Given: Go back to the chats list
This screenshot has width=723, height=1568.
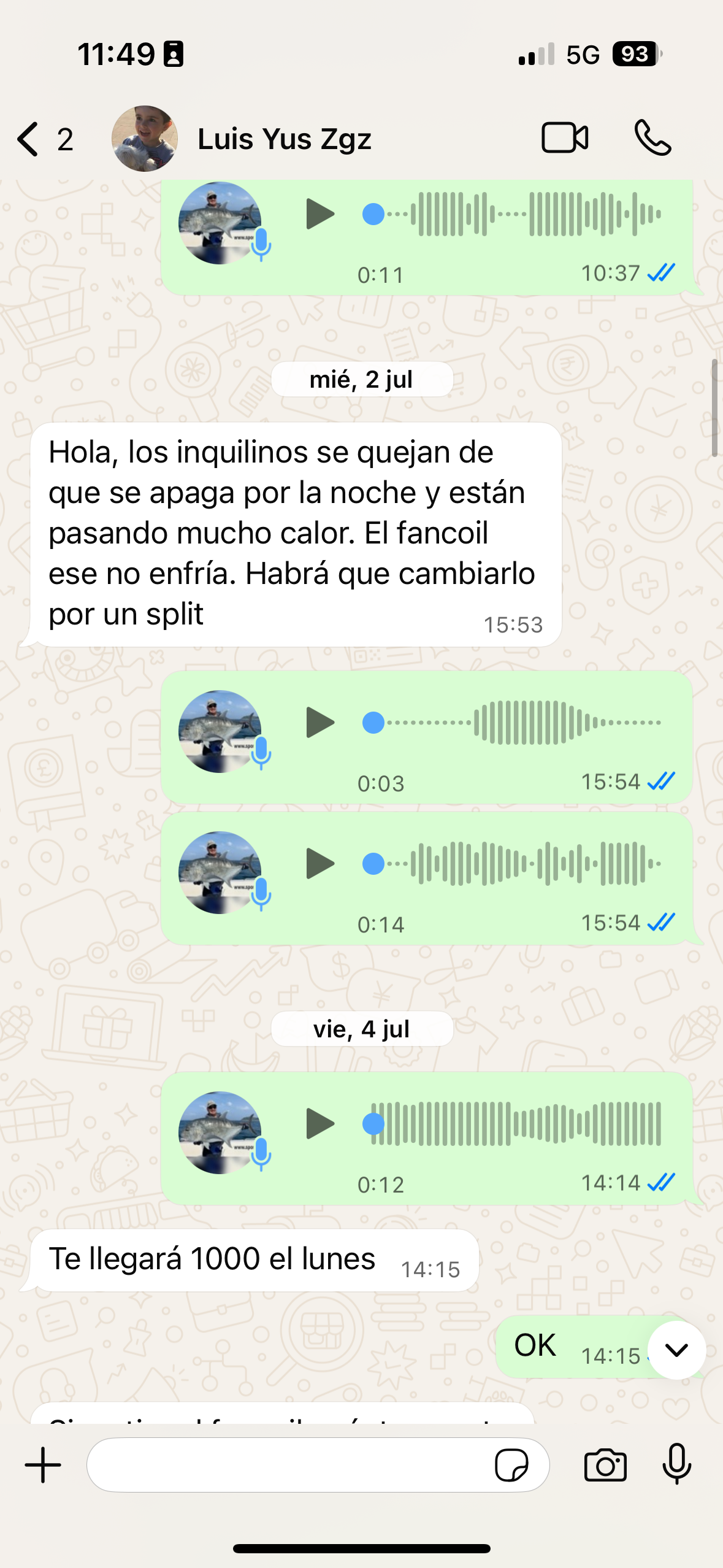Looking at the screenshot, I should pos(29,139).
